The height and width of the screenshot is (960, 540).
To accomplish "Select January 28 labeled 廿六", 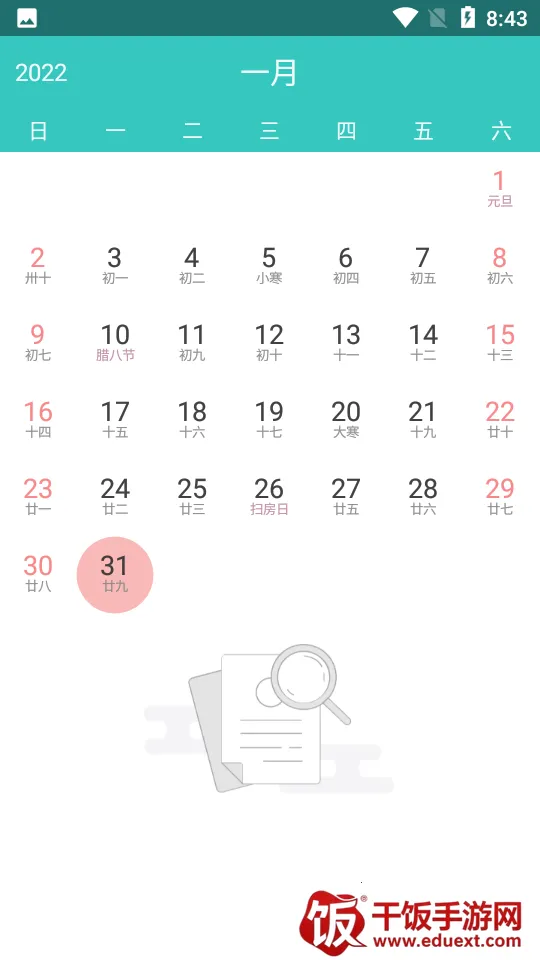I will point(423,497).
